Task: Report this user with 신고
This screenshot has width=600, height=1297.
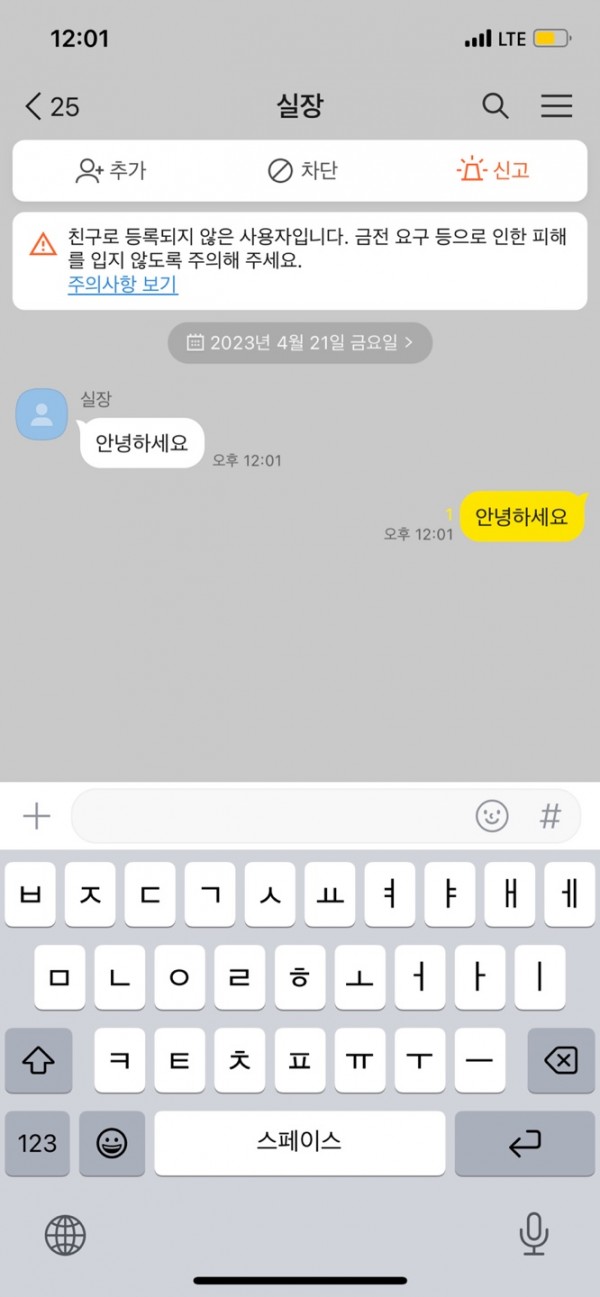Action: coord(493,171)
